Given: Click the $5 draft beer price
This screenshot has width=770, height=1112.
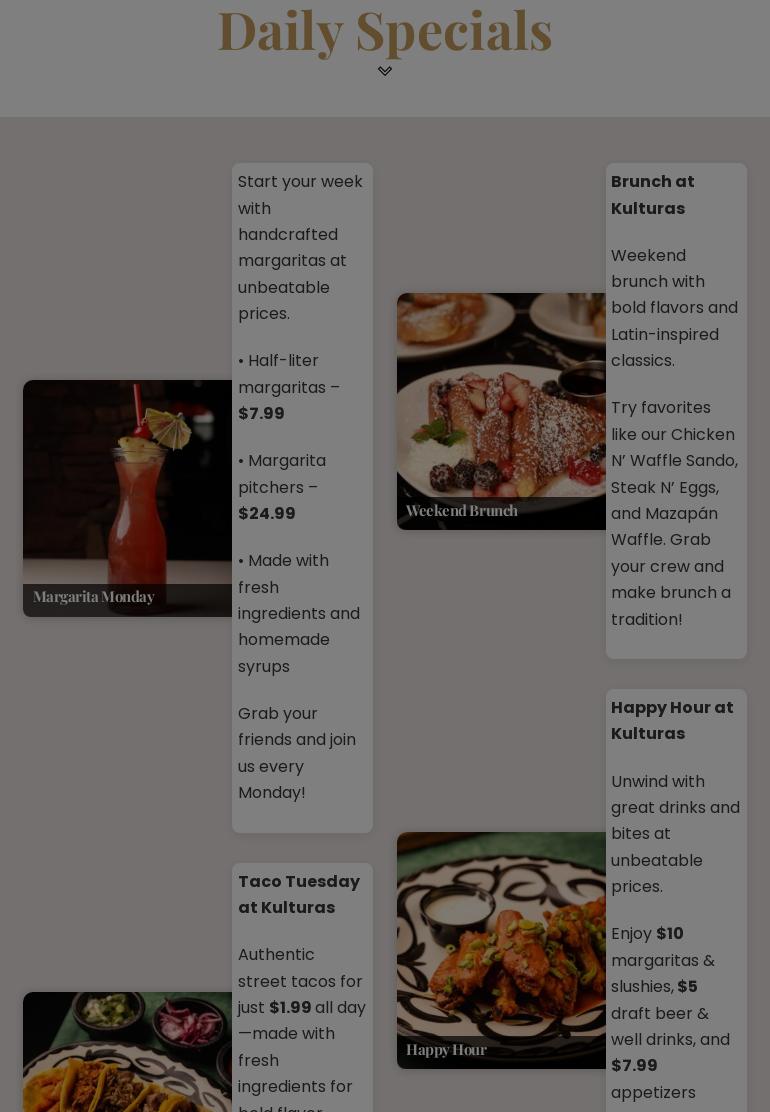Looking at the screenshot, I should [687, 986].
